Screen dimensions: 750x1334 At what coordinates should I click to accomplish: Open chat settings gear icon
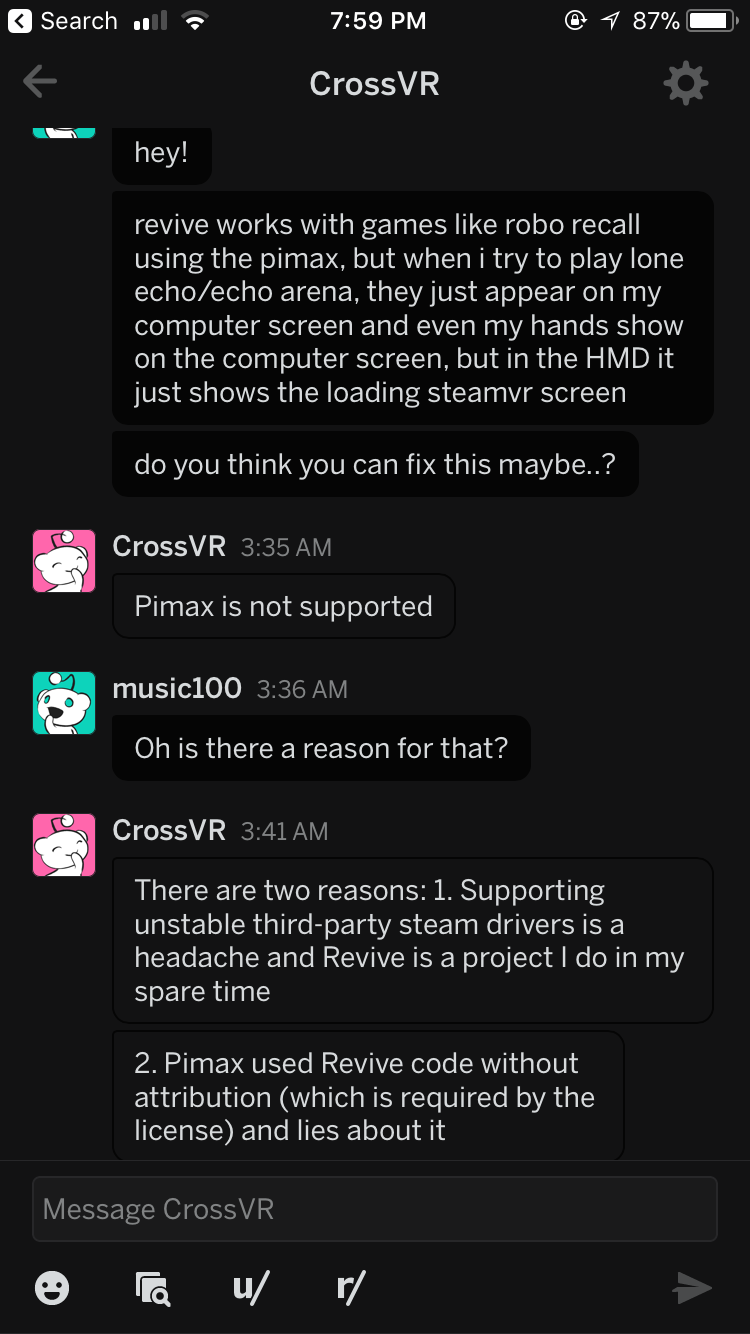click(x=685, y=84)
